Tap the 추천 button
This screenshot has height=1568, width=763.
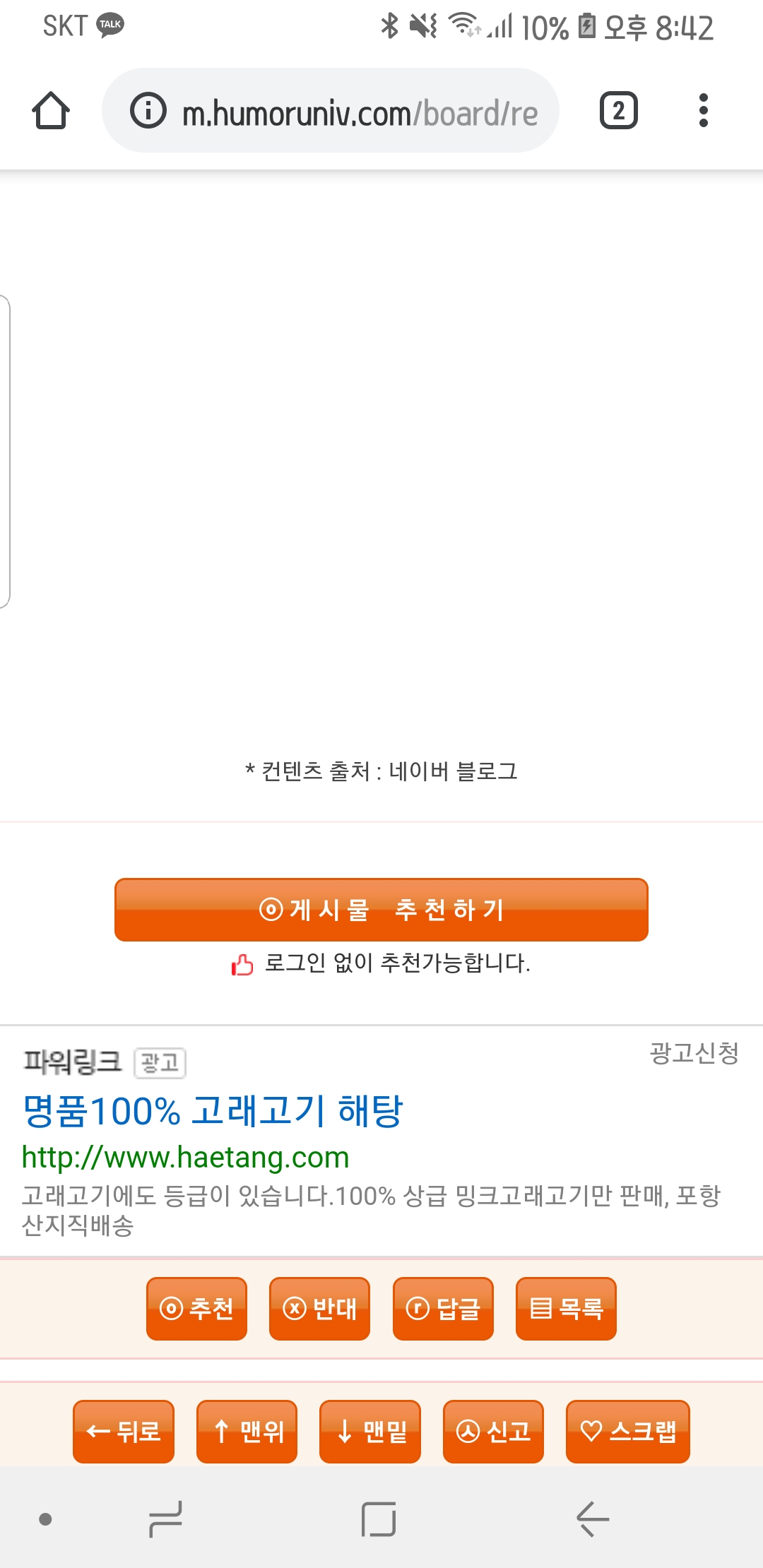(x=196, y=1309)
